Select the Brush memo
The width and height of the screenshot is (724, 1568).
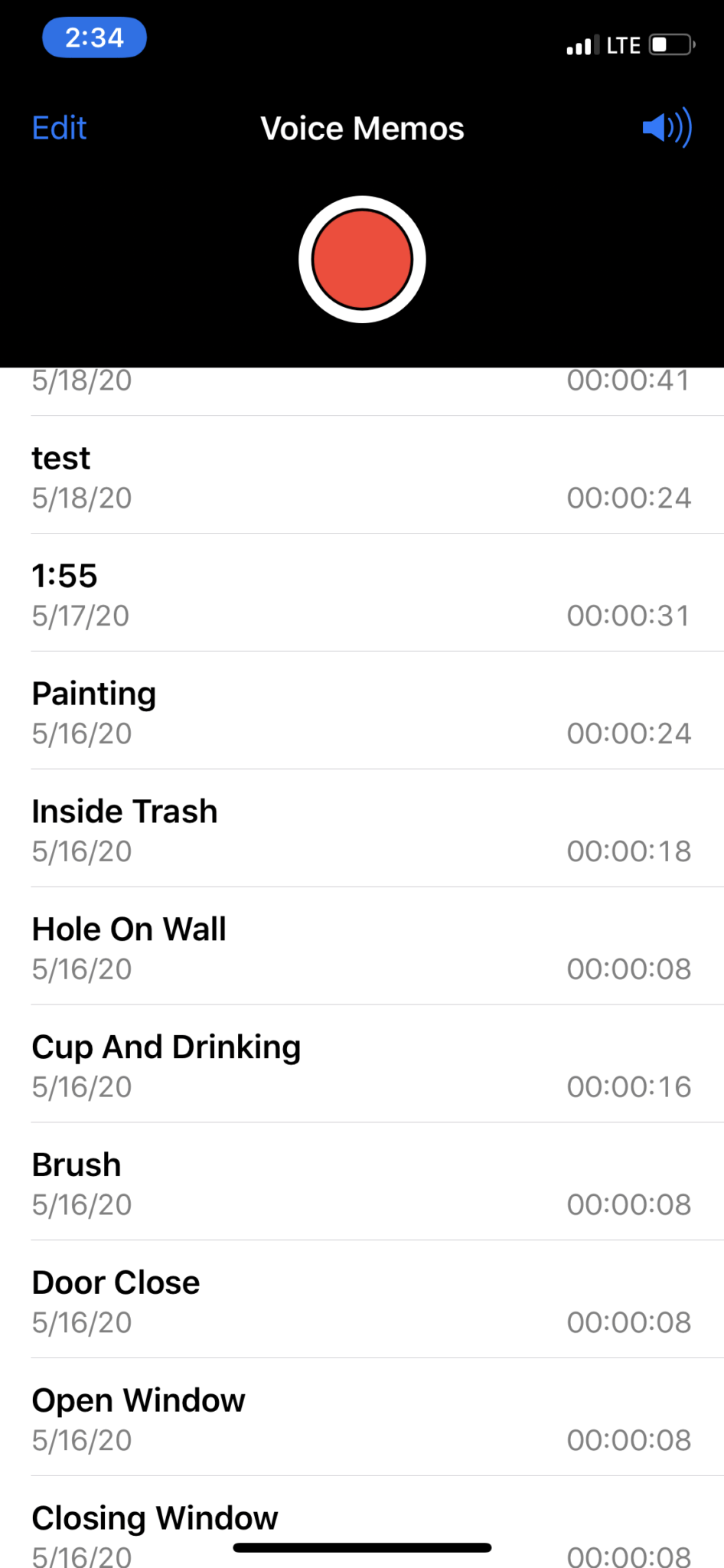pyautogui.click(x=362, y=1183)
